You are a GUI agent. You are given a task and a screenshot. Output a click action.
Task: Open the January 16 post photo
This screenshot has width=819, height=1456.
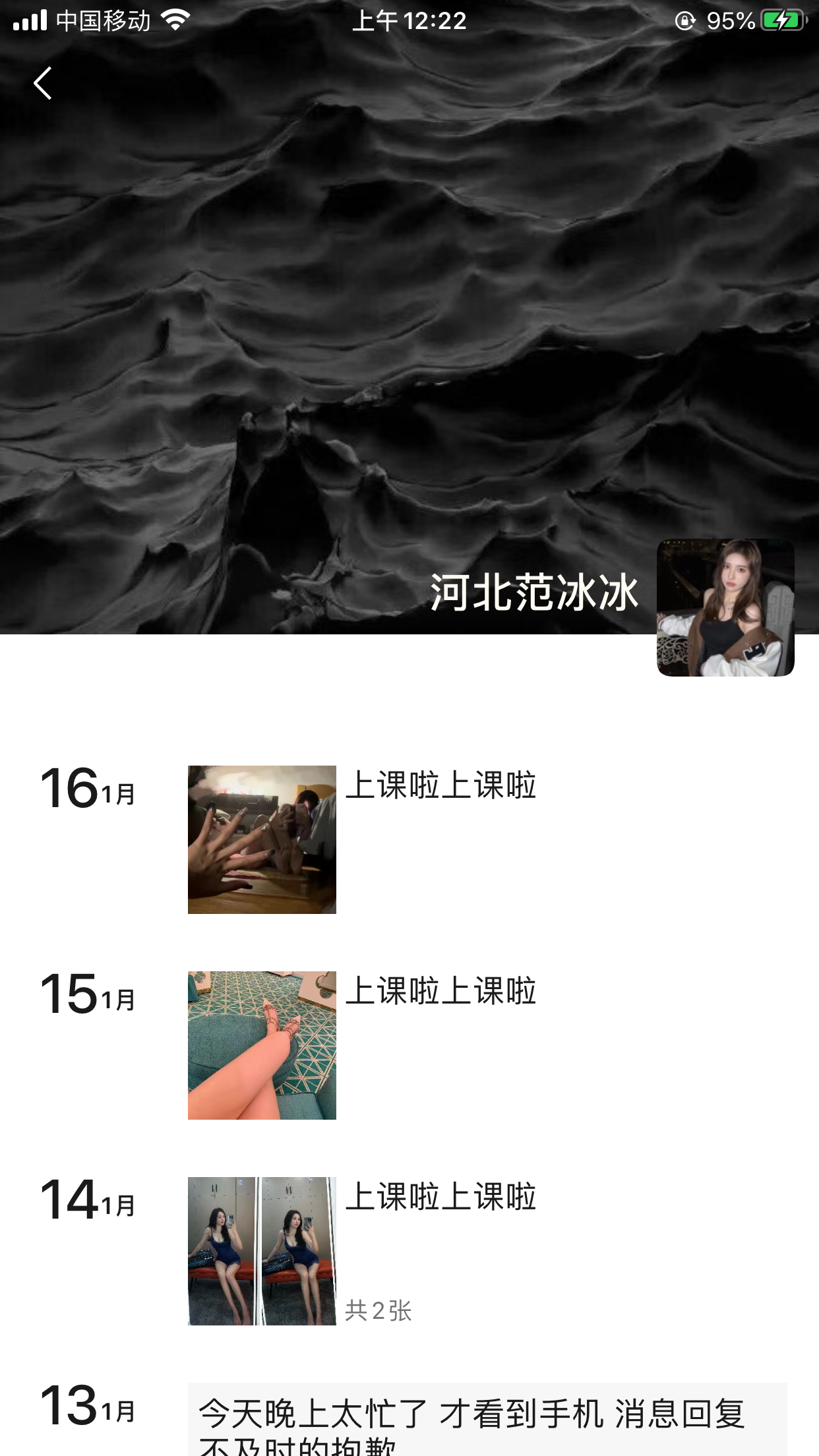tap(262, 839)
